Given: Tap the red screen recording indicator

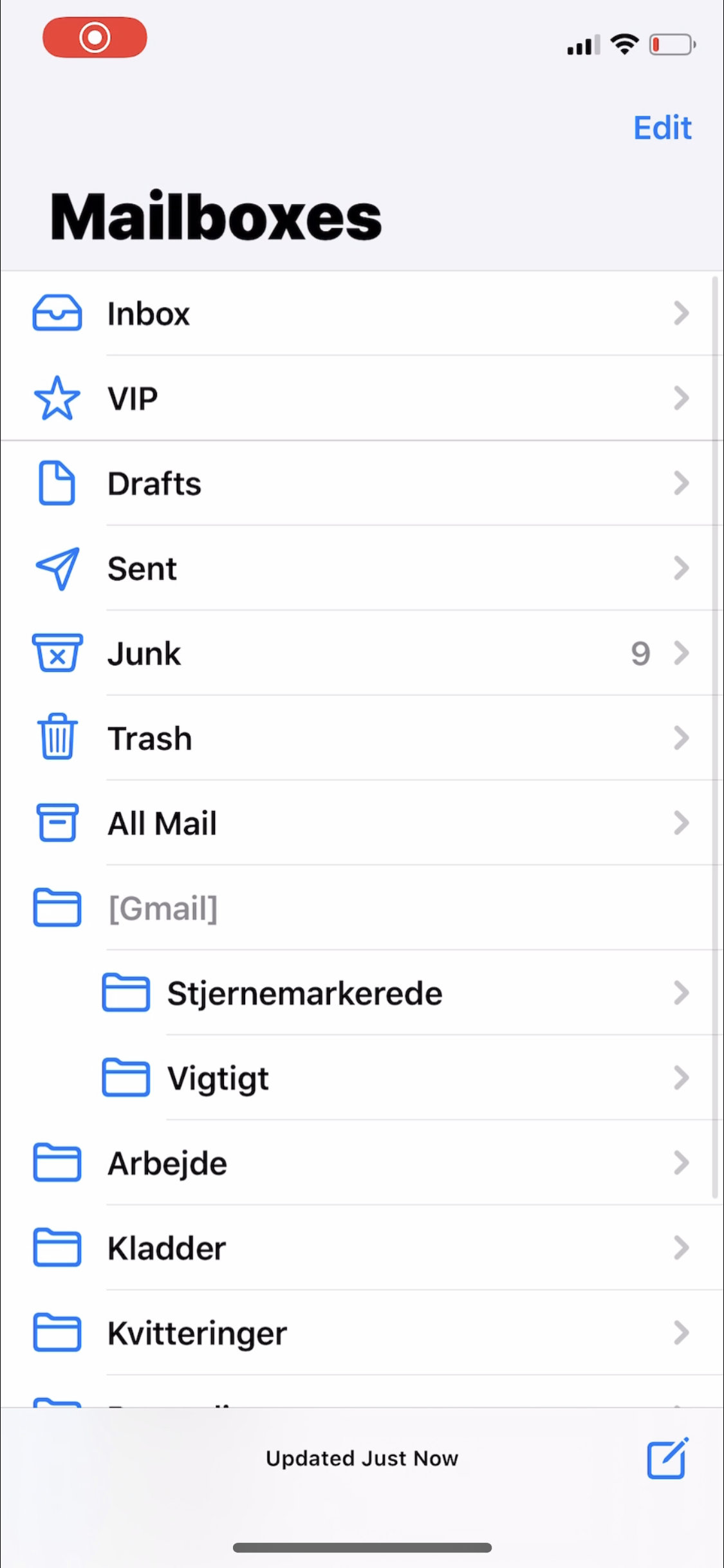Looking at the screenshot, I should 95,37.
